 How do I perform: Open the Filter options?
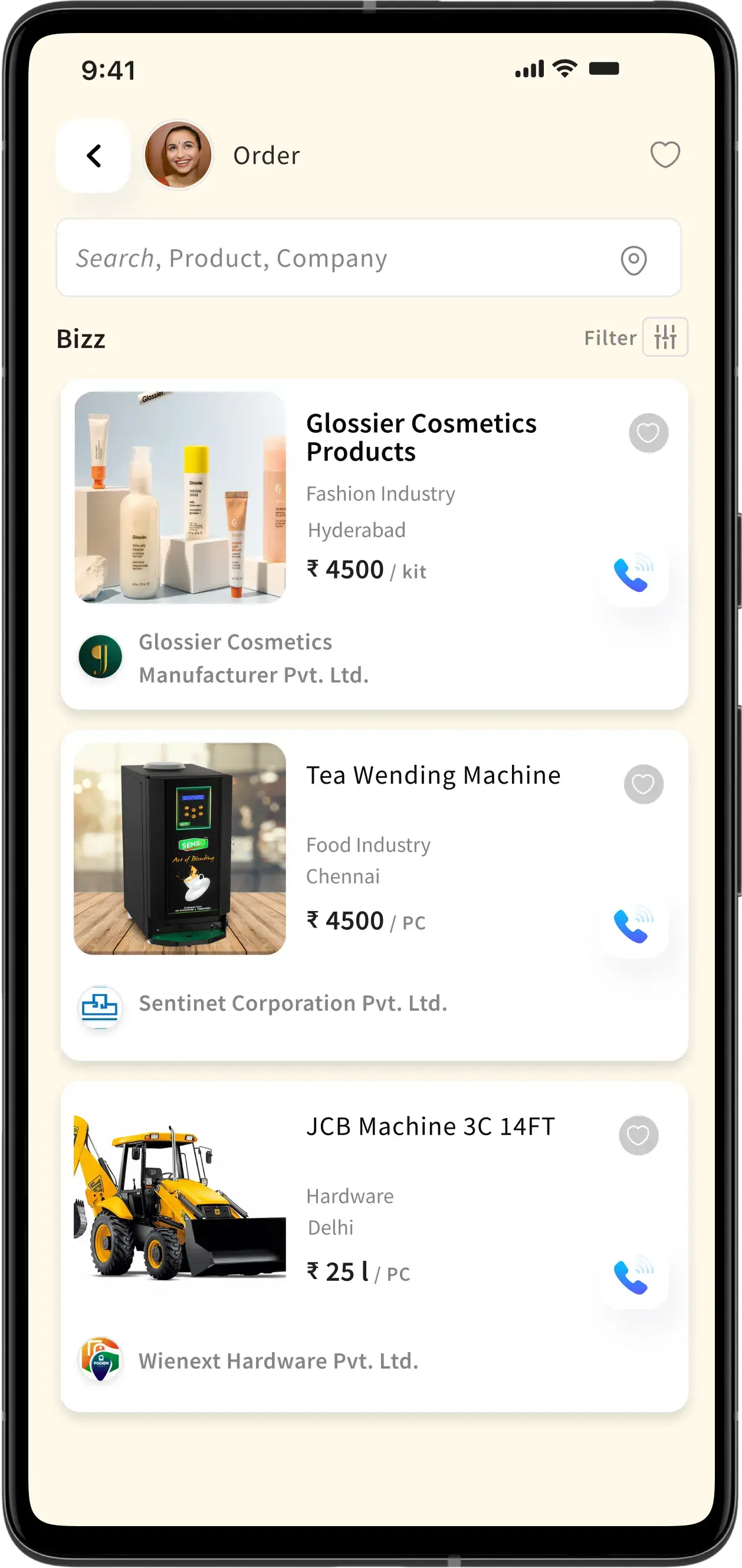pyautogui.click(x=665, y=337)
